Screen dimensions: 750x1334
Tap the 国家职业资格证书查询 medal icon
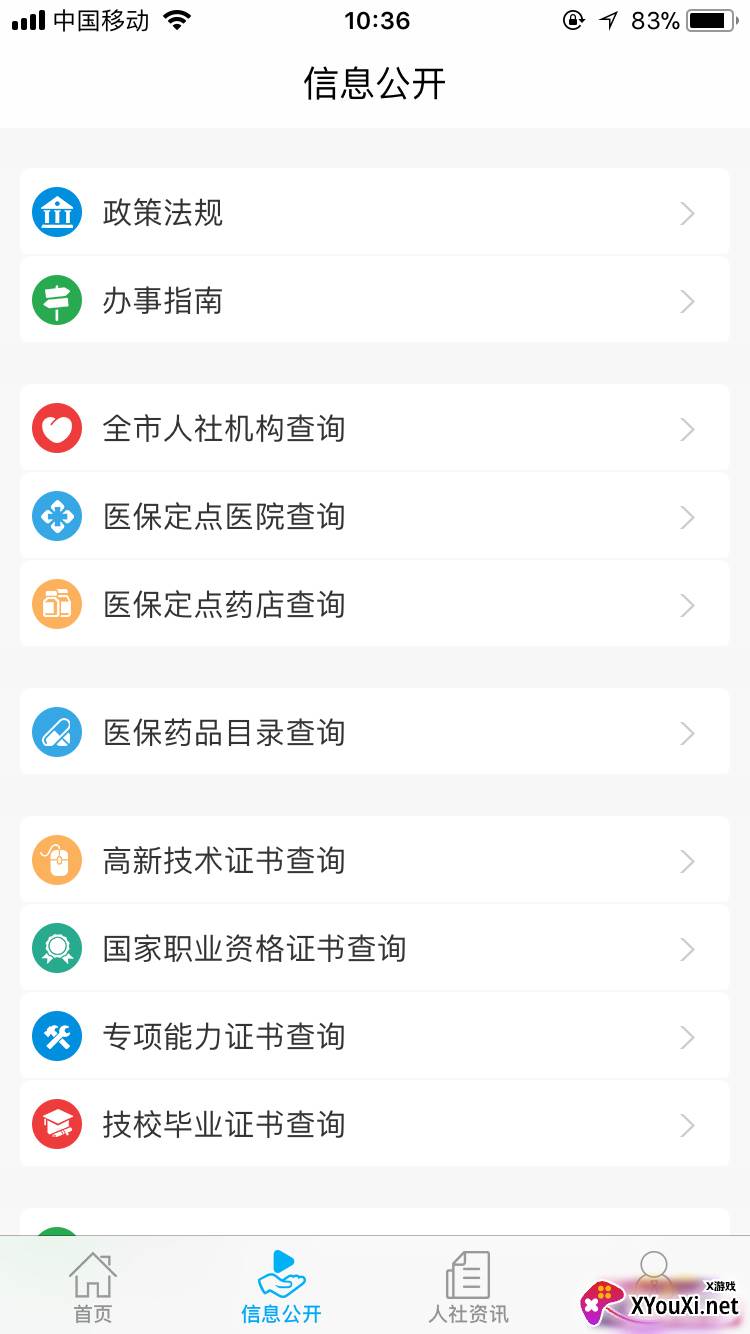pyautogui.click(x=57, y=948)
